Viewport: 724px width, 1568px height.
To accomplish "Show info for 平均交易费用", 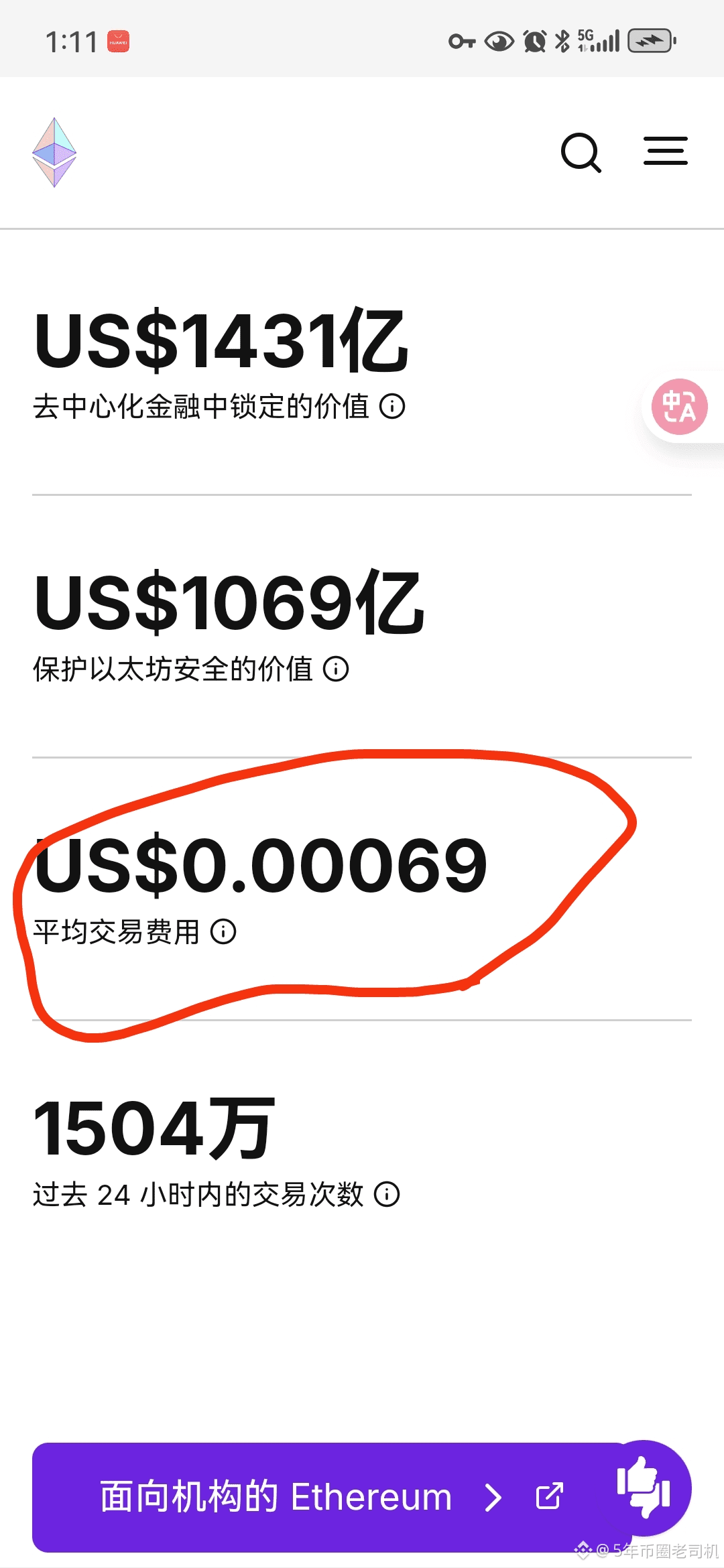I will point(223,931).
